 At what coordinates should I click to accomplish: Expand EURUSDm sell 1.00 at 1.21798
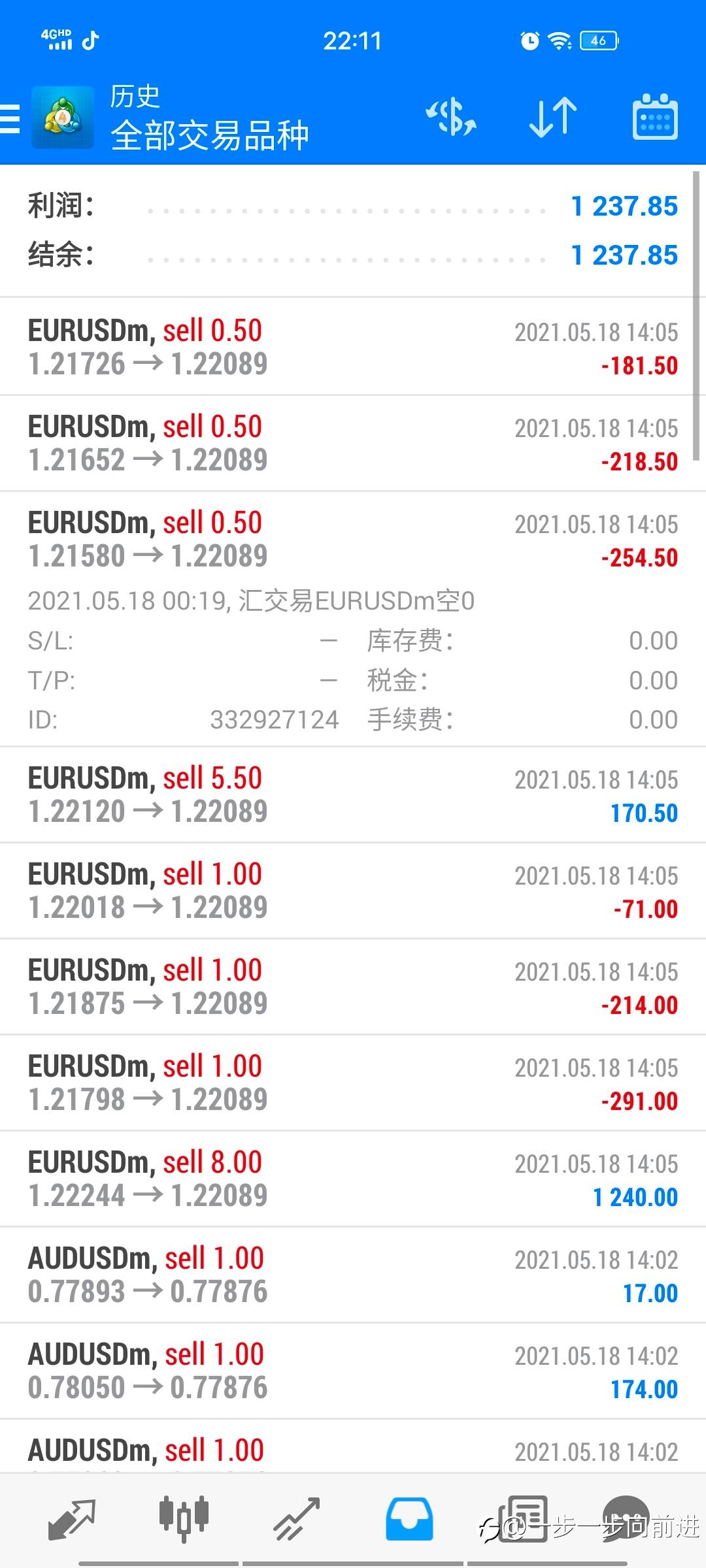[x=353, y=1083]
